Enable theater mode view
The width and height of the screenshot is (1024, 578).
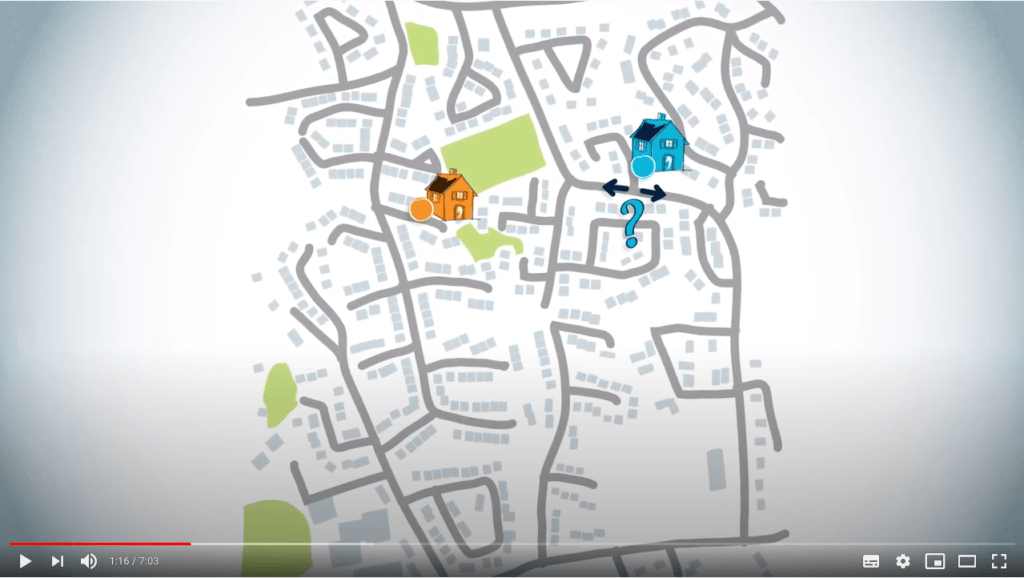(x=967, y=561)
